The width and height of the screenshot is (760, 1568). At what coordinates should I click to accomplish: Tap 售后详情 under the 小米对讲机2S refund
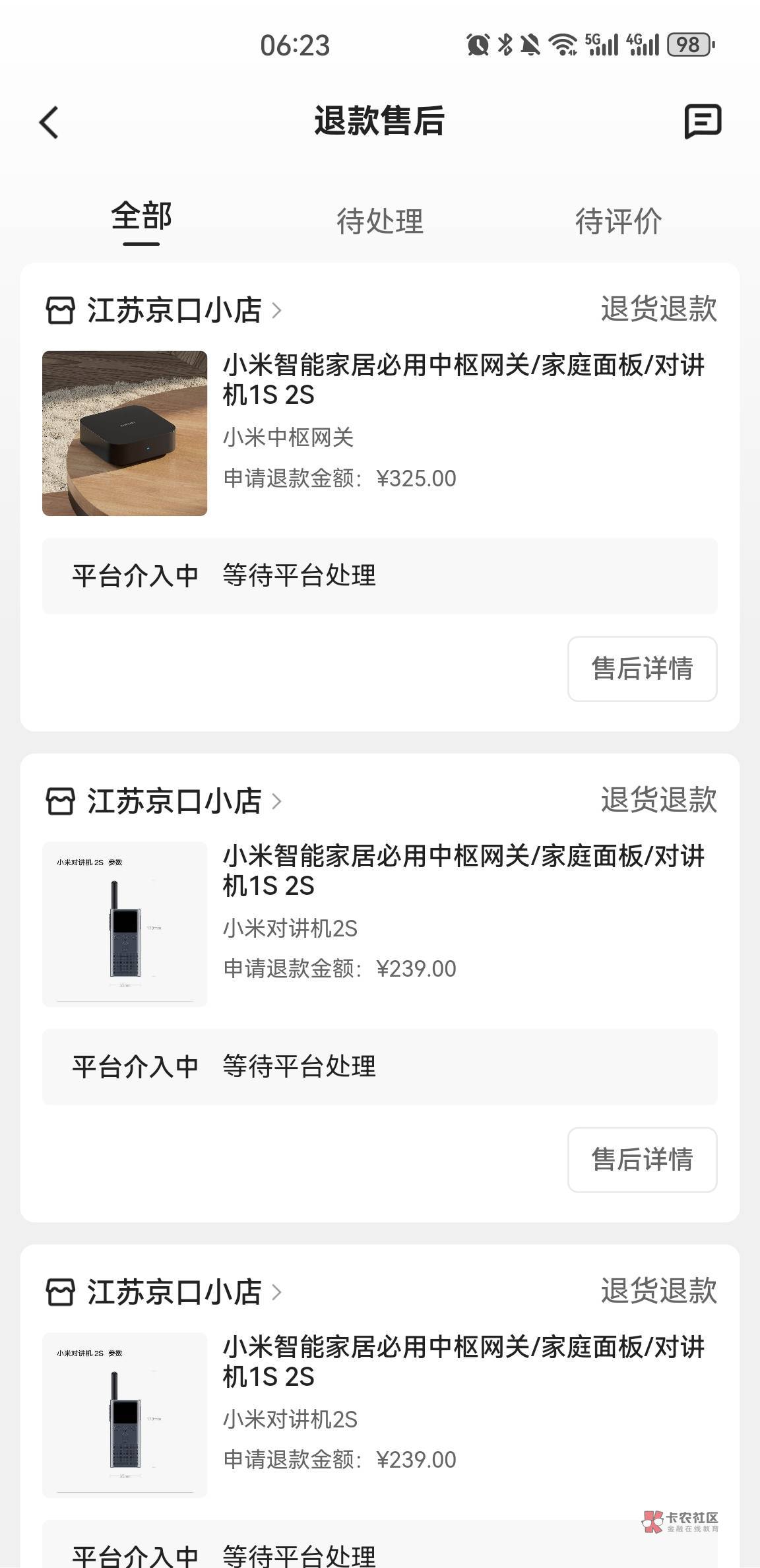(642, 1160)
